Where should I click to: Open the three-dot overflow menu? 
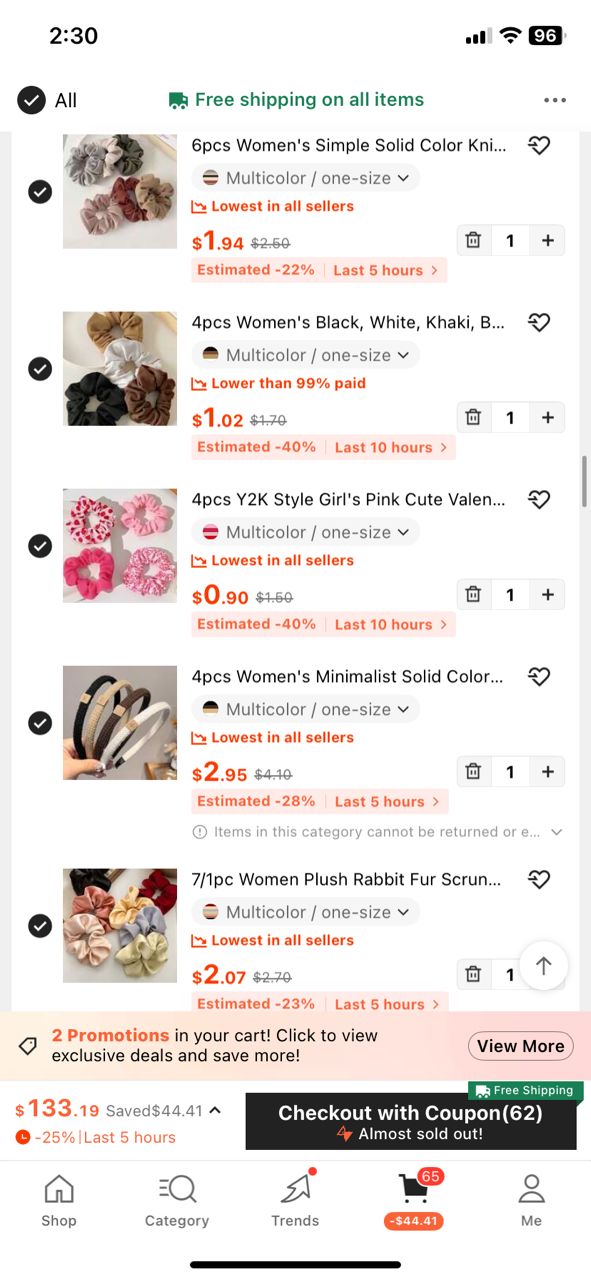(x=555, y=100)
